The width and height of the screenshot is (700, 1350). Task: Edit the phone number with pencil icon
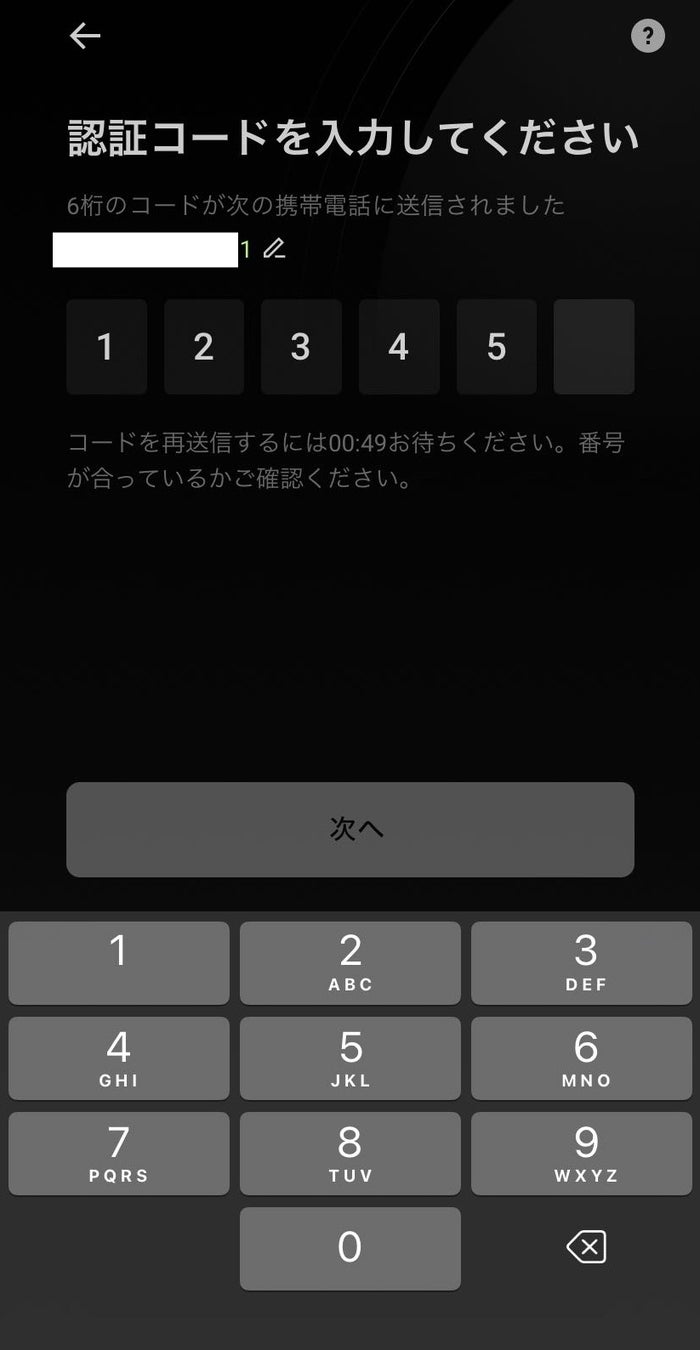click(274, 249)
